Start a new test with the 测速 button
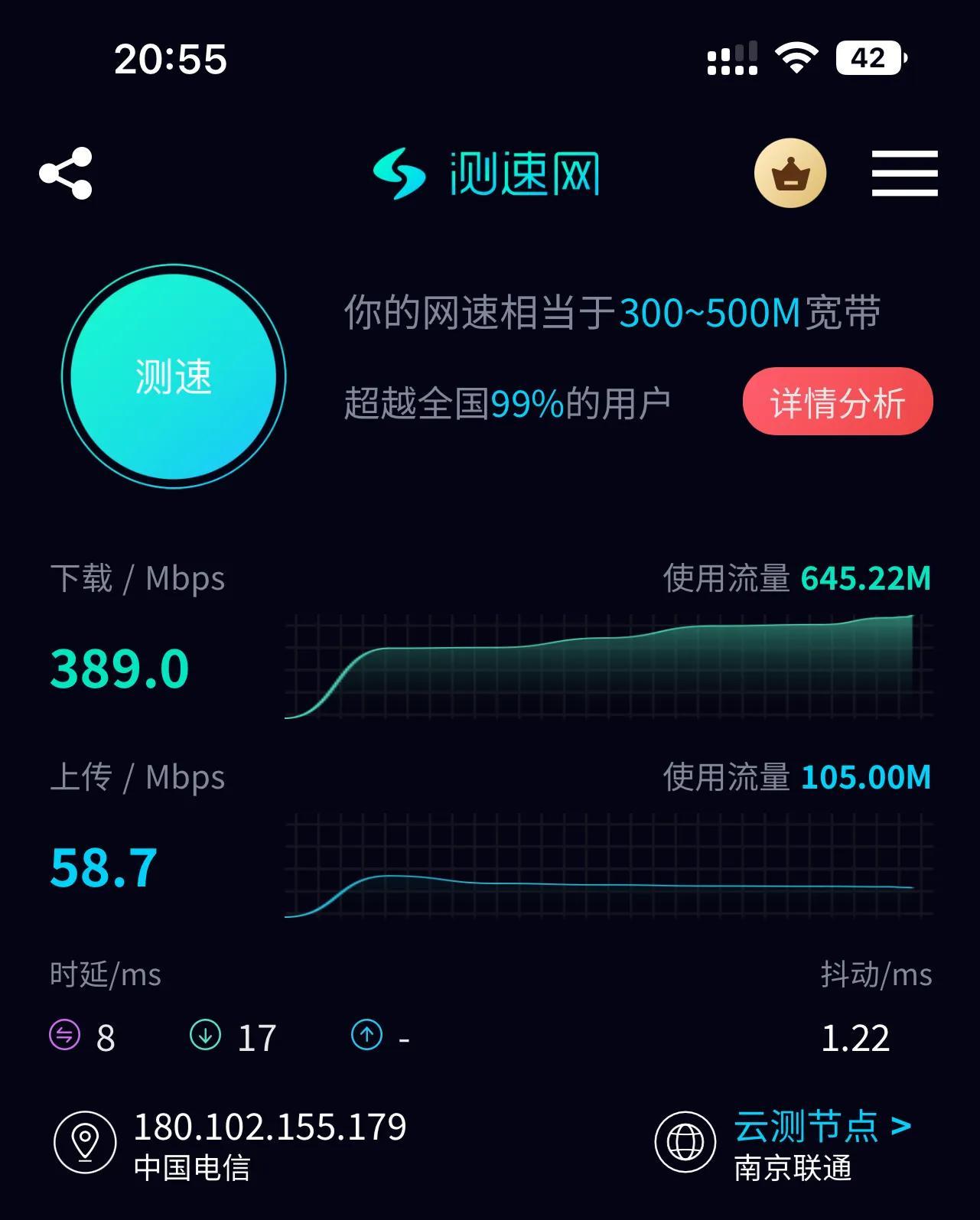The height and width of the screenshot is (1220, 980). (174, 377)
